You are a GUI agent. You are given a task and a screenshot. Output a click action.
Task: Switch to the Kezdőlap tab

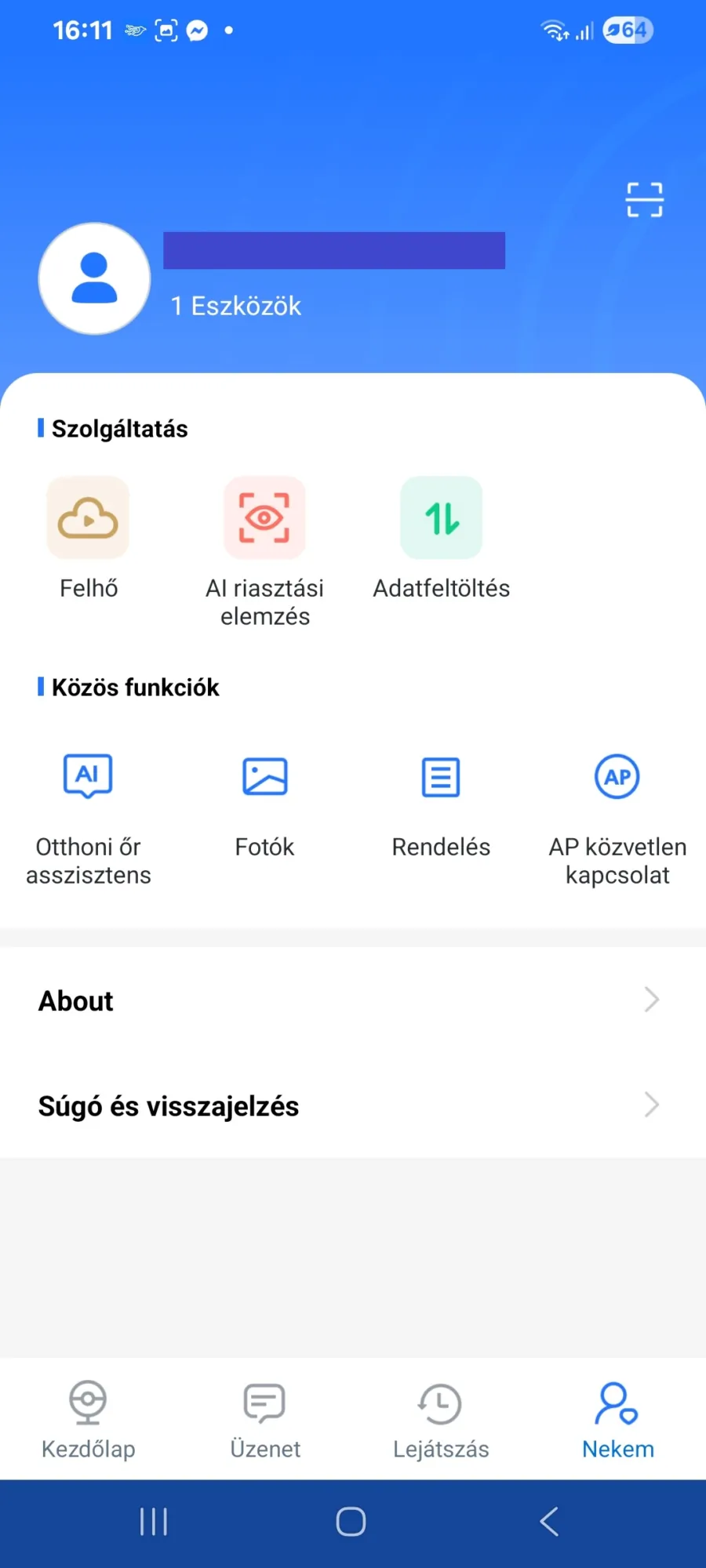[88, 1419]
